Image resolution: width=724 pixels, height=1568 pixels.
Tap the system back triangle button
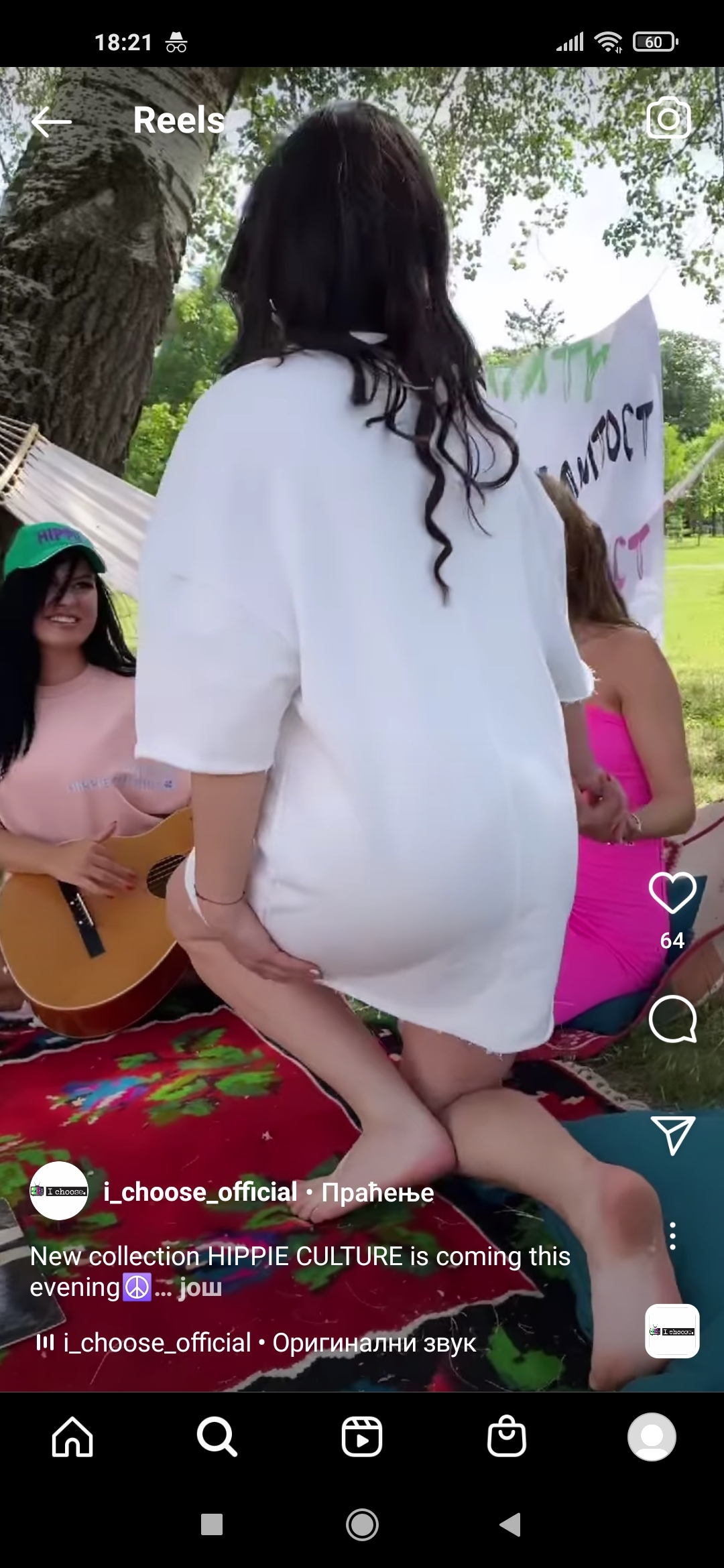click(511, 1524)
